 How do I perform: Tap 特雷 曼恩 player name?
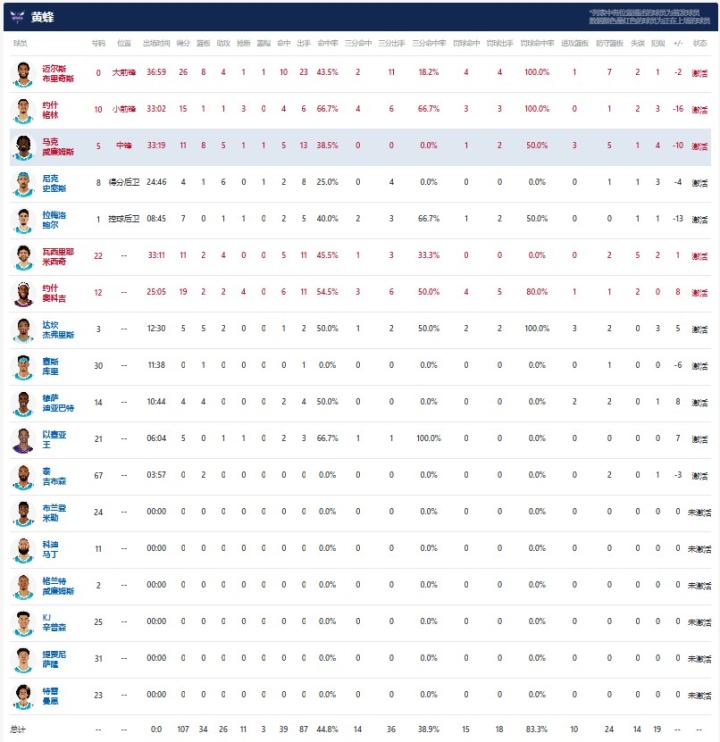point(50,696)
